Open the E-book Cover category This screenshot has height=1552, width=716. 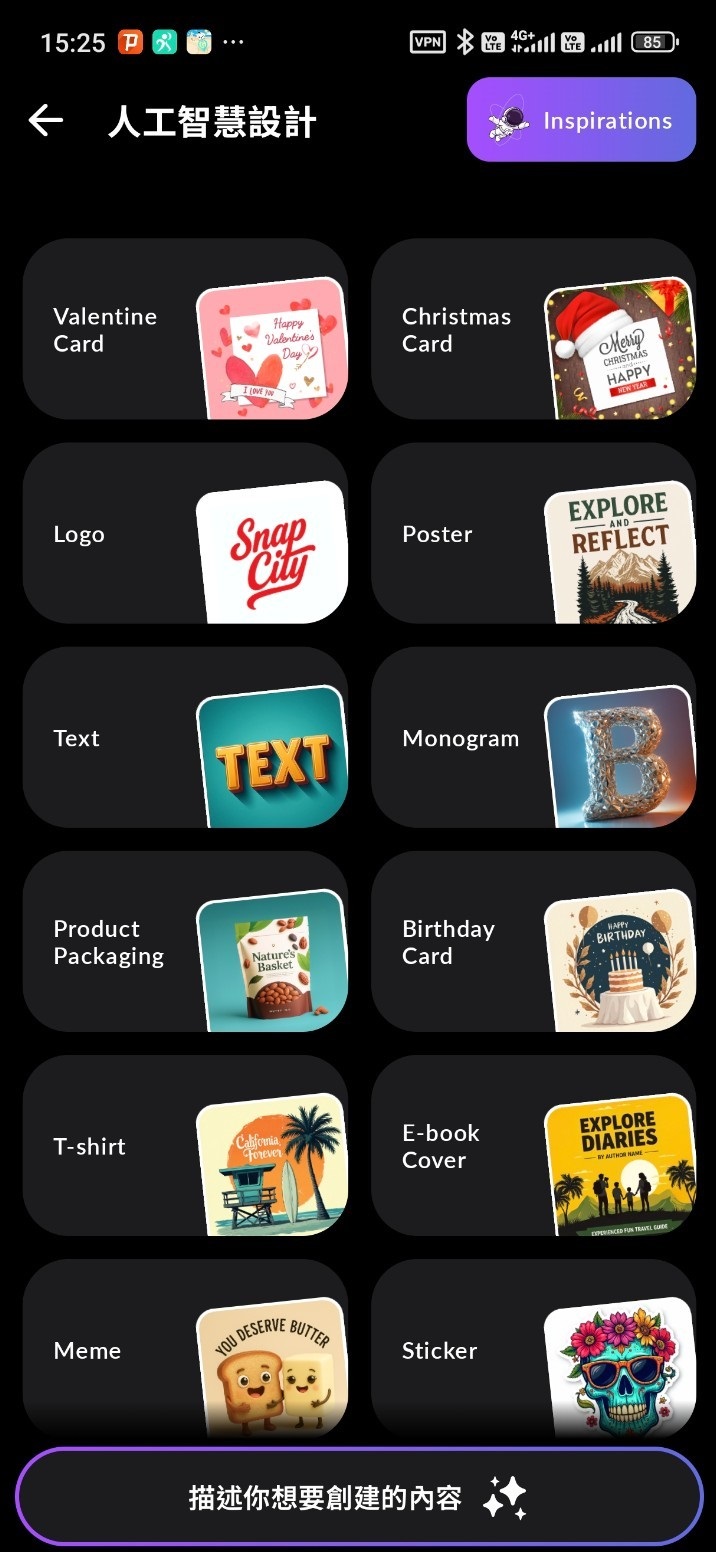[533, 1146]
